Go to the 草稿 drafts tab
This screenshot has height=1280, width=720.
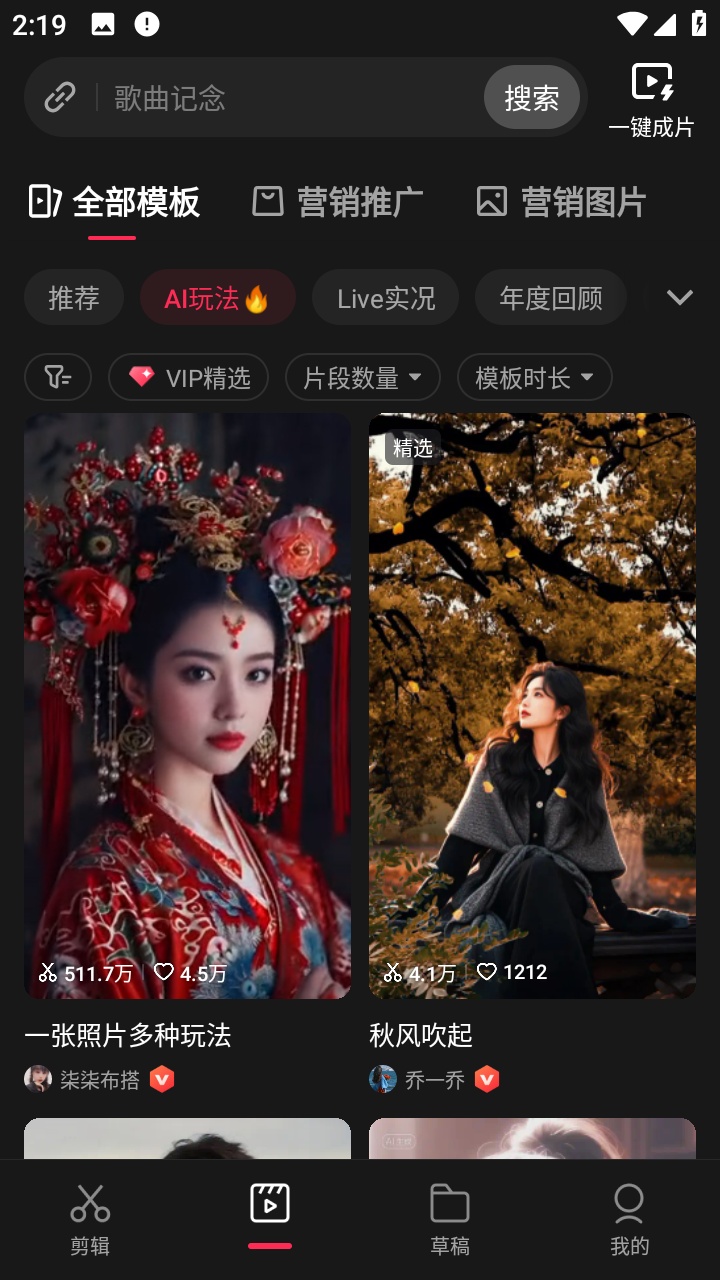point(450,1216)
